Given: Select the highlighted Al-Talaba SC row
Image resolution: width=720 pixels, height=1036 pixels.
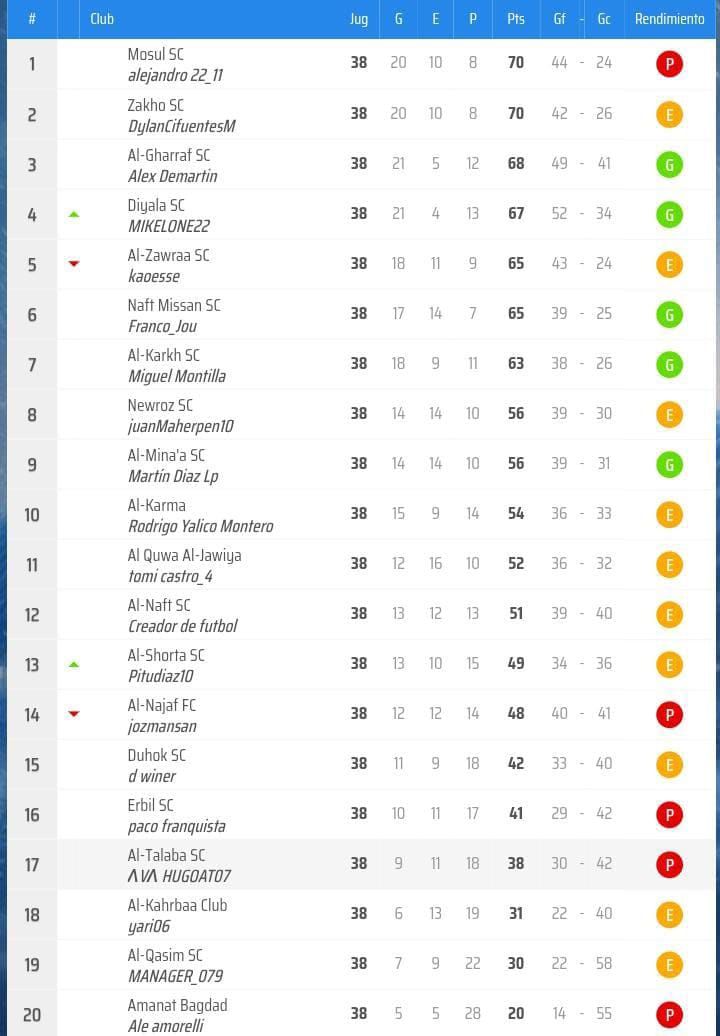Looking at the screenshot, I should [x=166, y=855].
